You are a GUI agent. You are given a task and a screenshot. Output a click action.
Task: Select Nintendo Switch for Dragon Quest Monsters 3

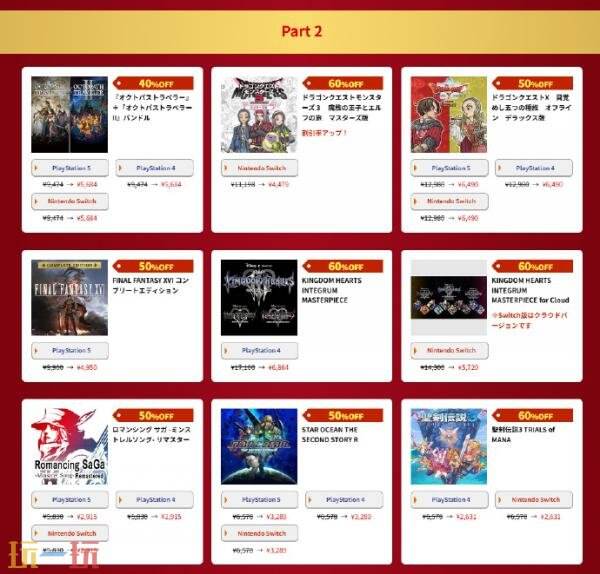pos(260,167)
